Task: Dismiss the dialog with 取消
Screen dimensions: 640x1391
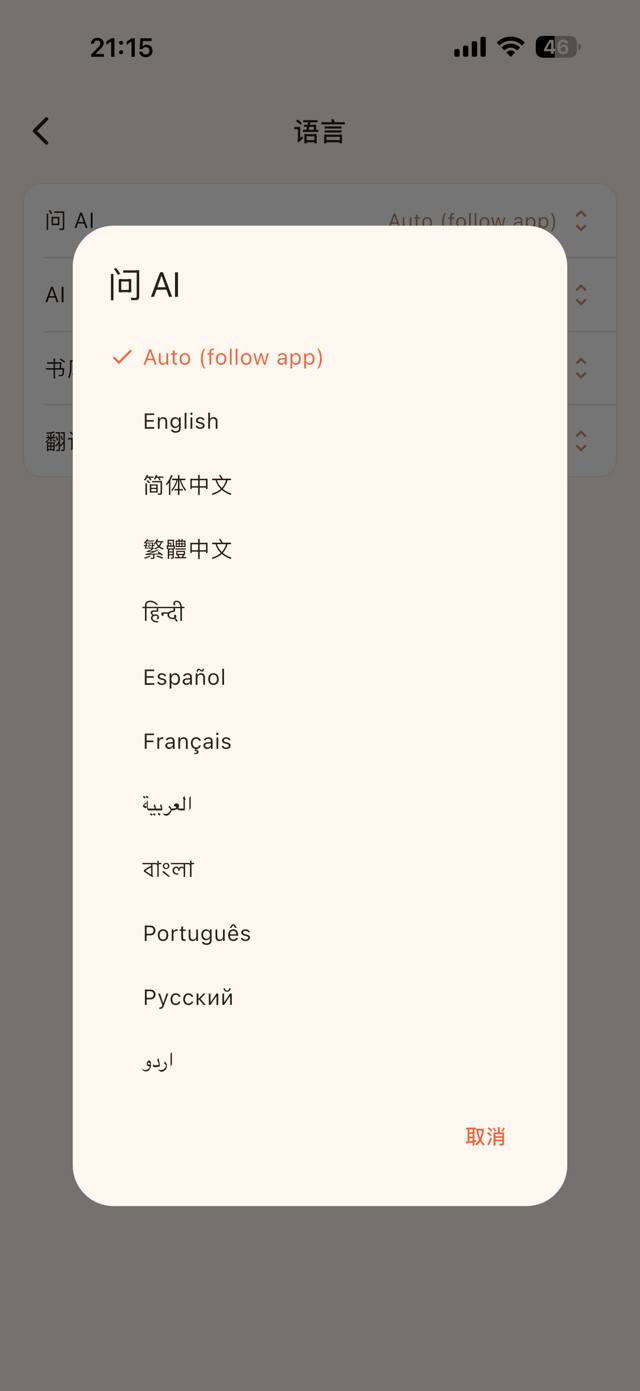Action: [x=485, y=1136]
